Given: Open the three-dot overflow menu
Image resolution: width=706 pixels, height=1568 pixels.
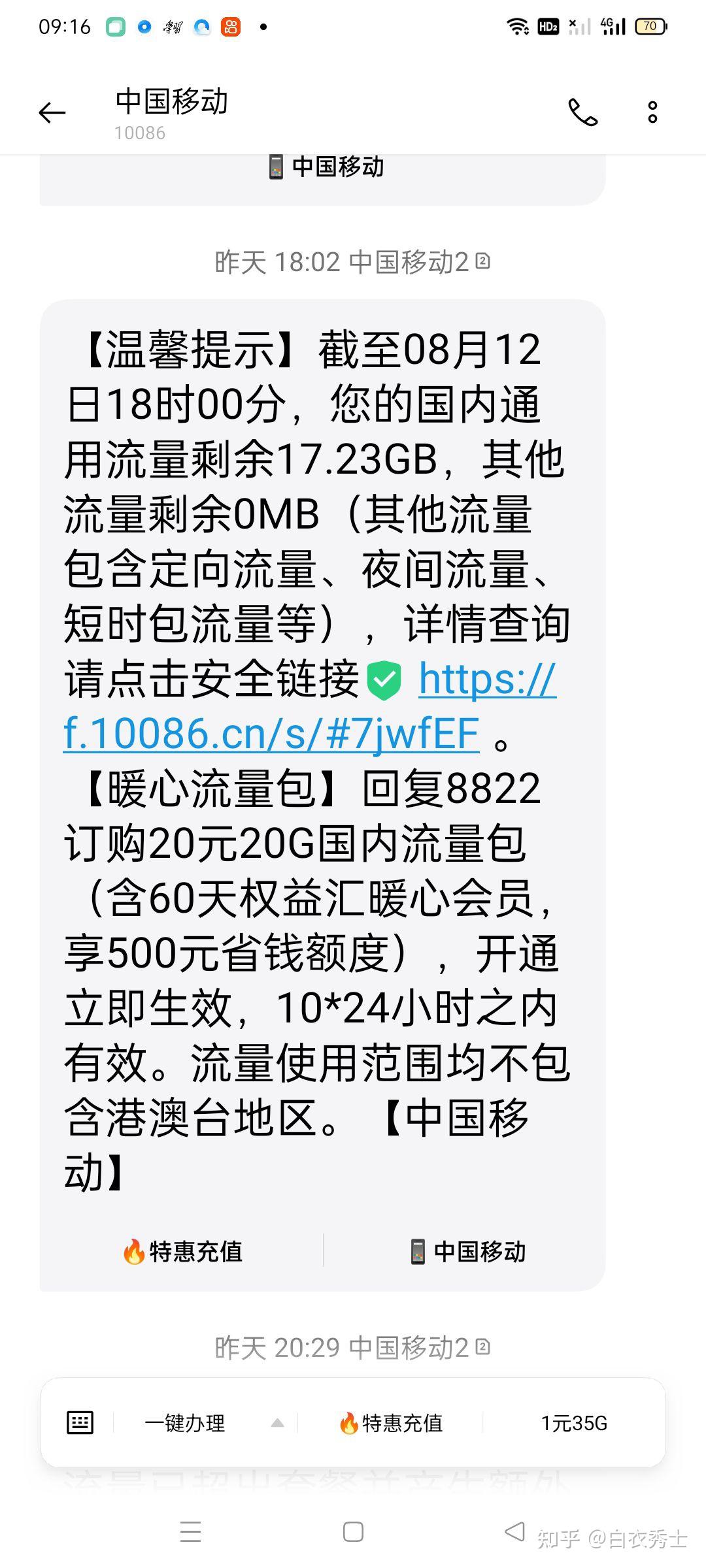Looking at the screenshot, I should (652, 112).
